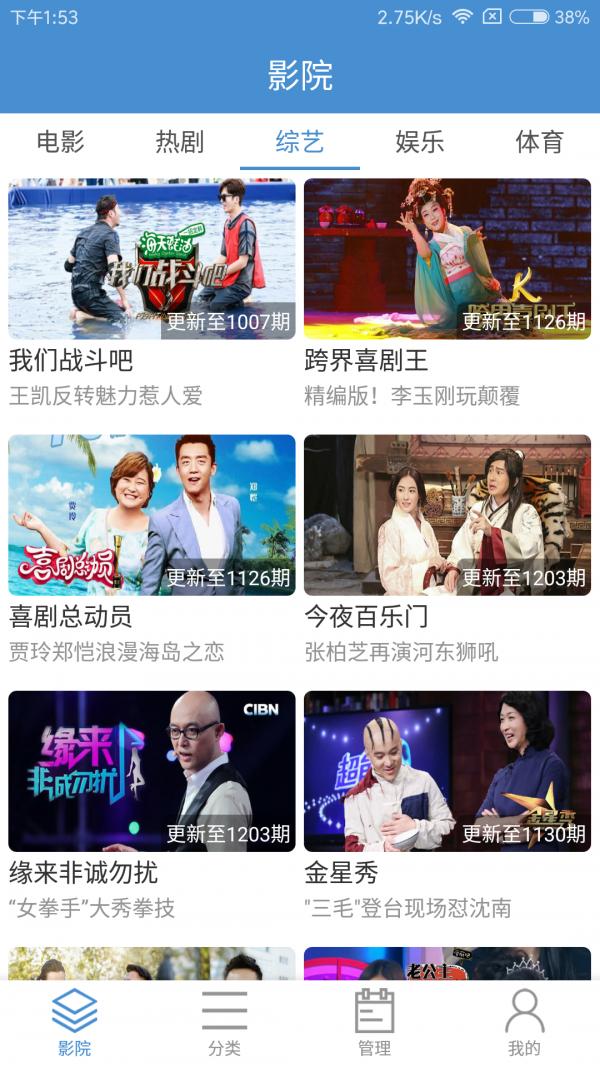Switch to the 体育 tab
The image size is (600, 1067).
coord(540,142)
